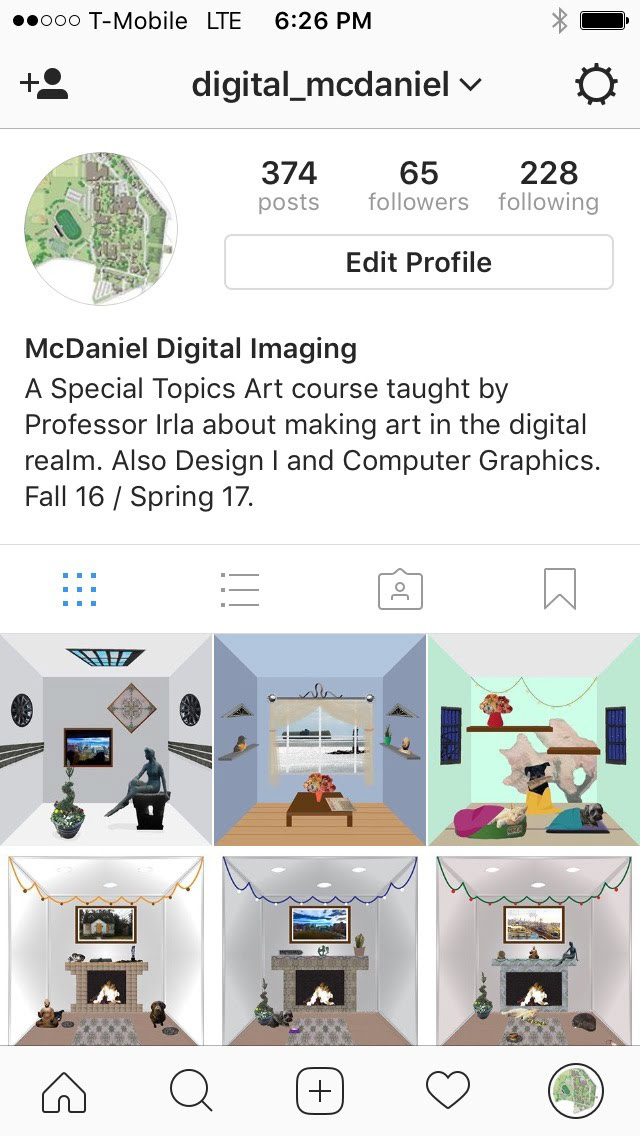View the 228 following list

pos(548,186)
